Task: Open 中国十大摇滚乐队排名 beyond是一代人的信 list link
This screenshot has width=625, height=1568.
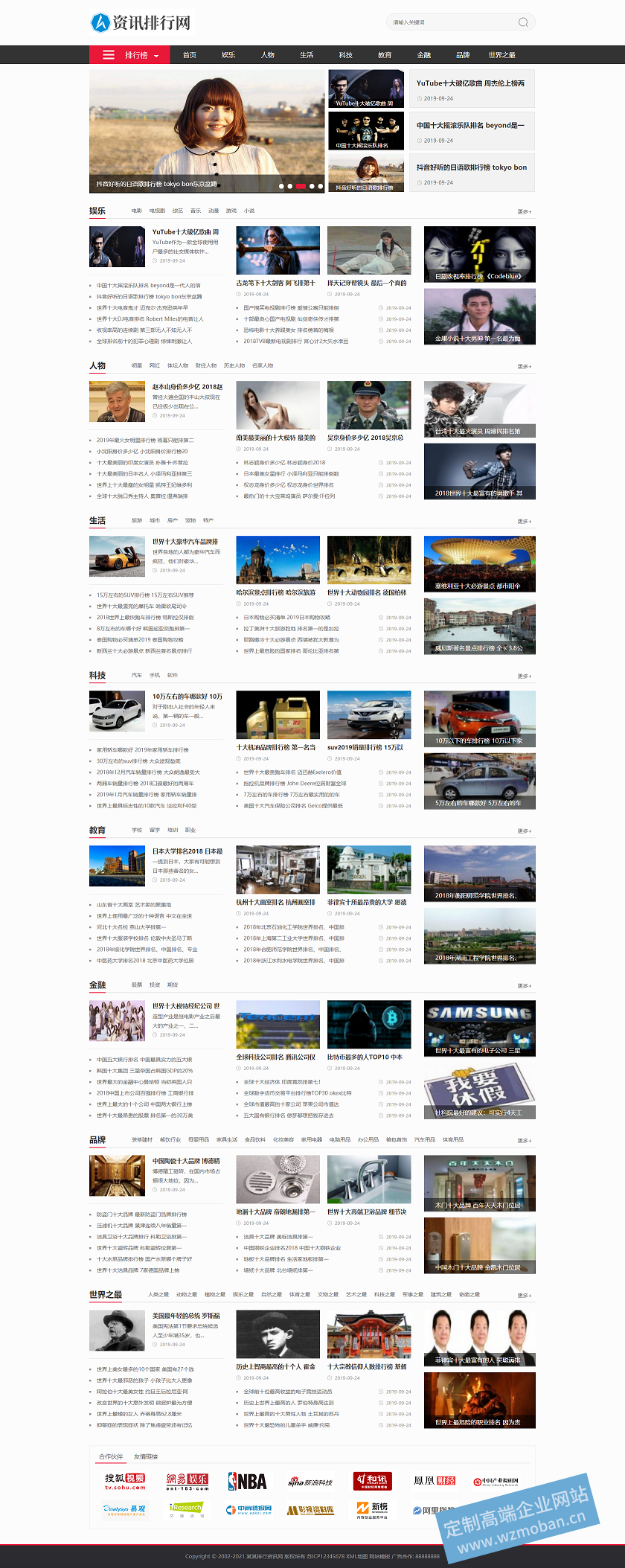Action: click(x=148, y=286)
